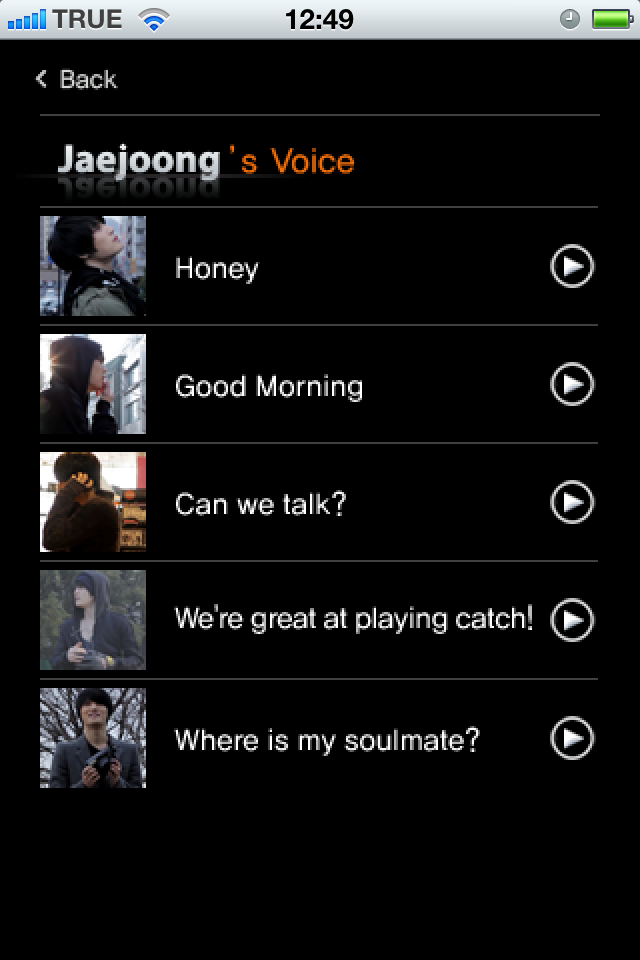Select the "We're great at playing catch!" photo

click(x=93, y=620)
